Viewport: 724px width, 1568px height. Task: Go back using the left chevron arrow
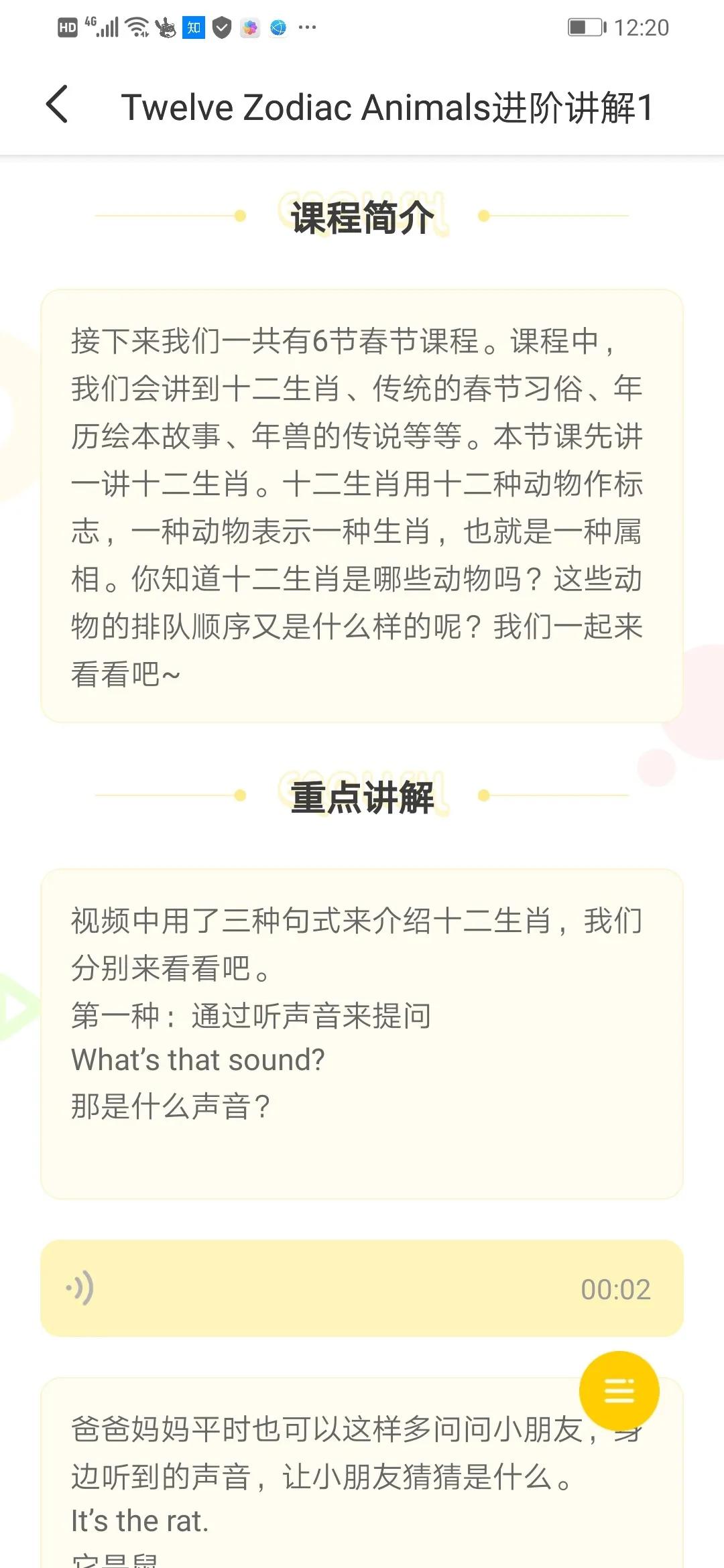[56, 106]
